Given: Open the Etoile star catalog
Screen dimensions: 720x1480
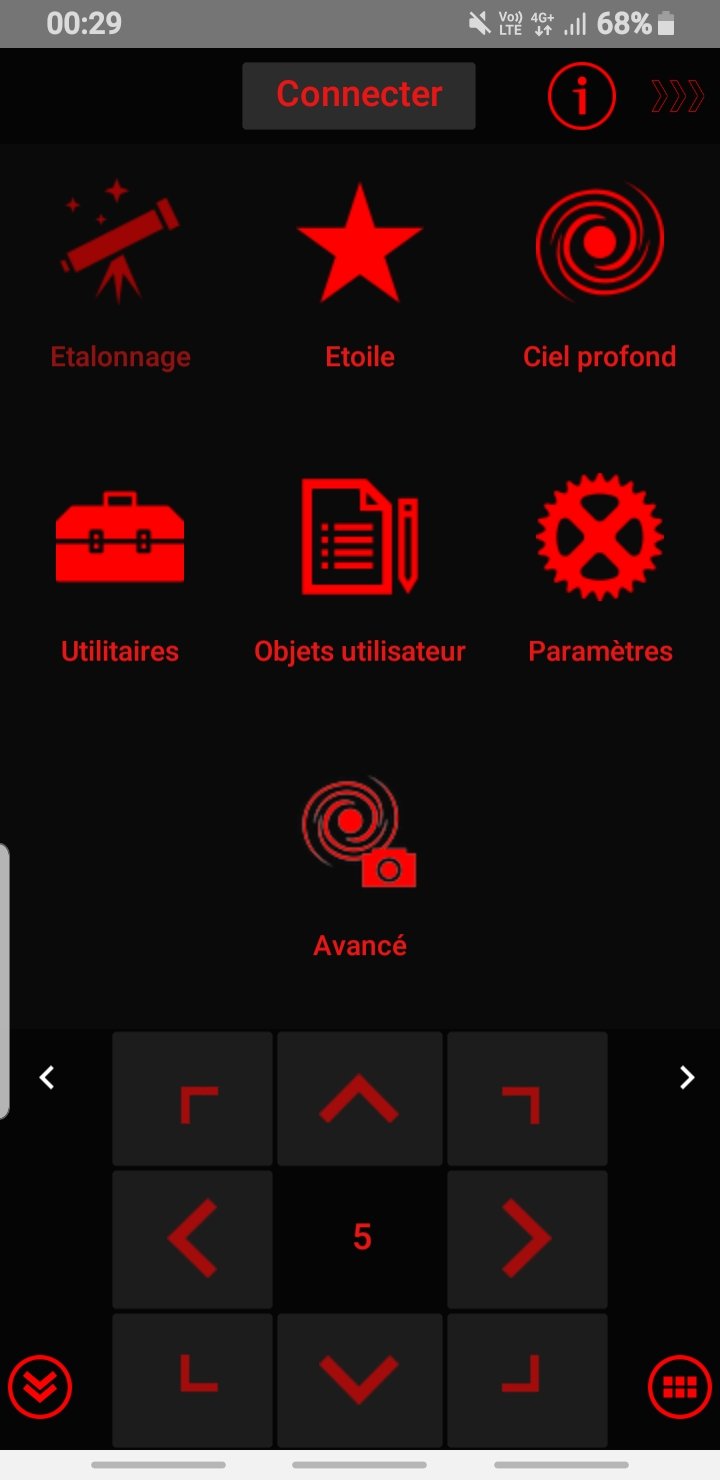Looking at the screenshot, I should point(360,272).
